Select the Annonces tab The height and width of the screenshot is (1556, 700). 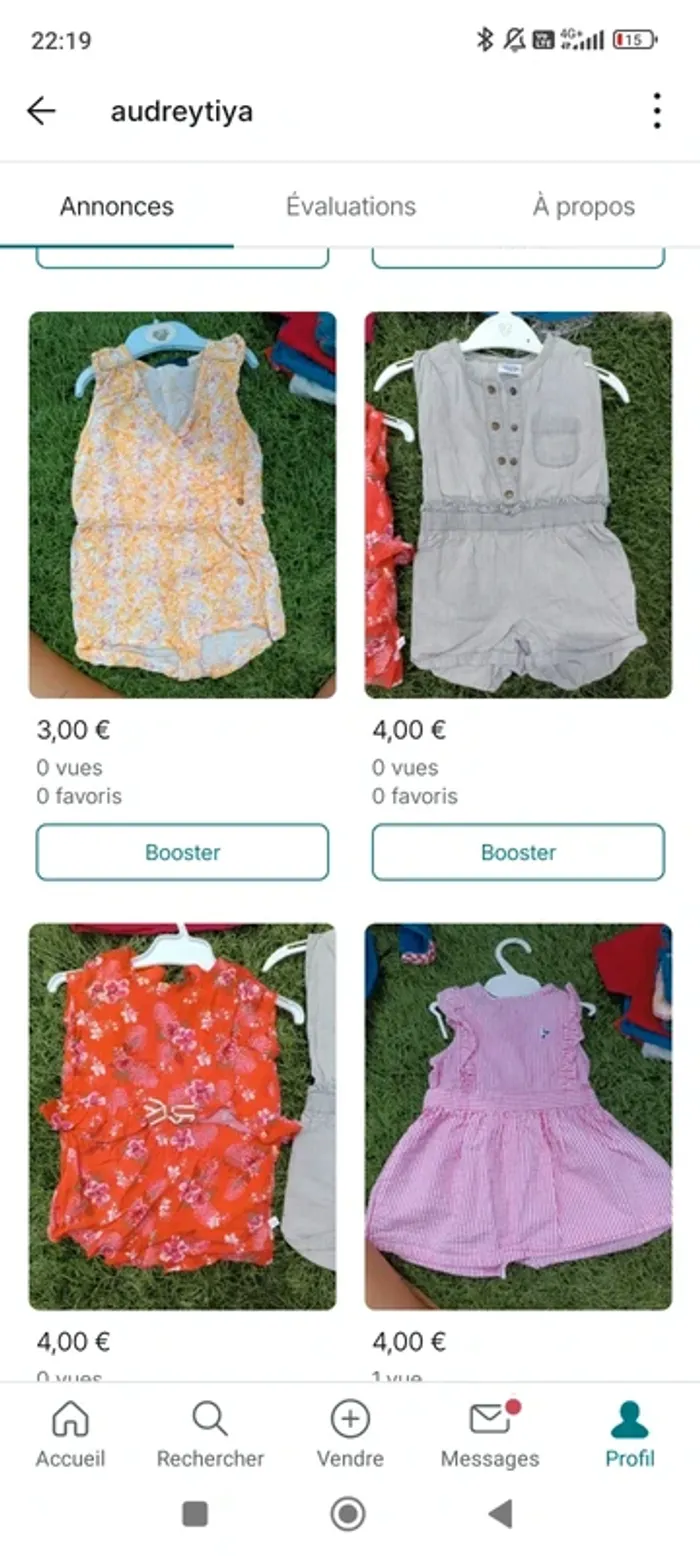coord(116,207)
